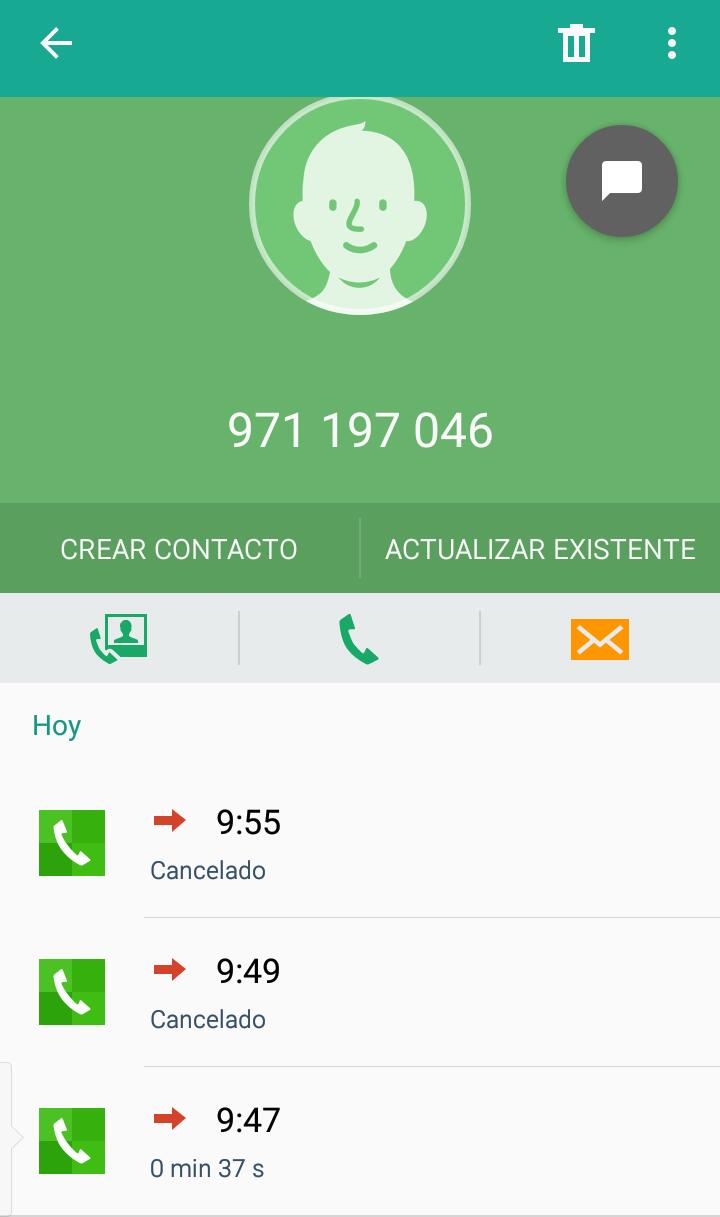
Task: Choose ACTUALIZAR EXISTENTE
Action: click(x=540, y=549)
